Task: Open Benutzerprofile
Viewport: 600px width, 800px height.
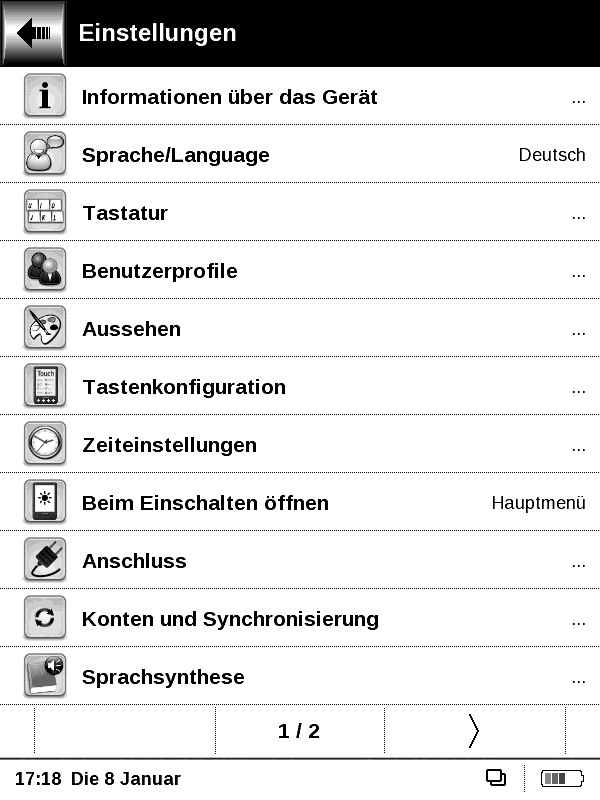Action: pyautogui.click(x=300, y=271)
